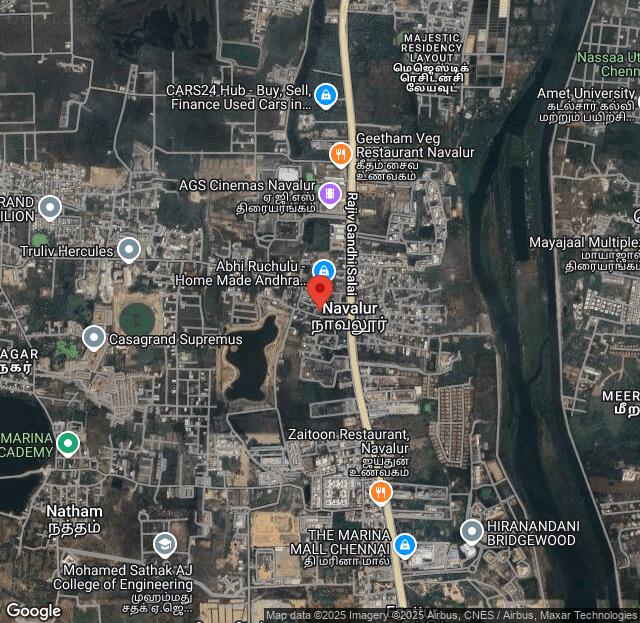Open the red Navalur location pin
The height and width of the screenshot is (623, 640).
click(319, 291)
